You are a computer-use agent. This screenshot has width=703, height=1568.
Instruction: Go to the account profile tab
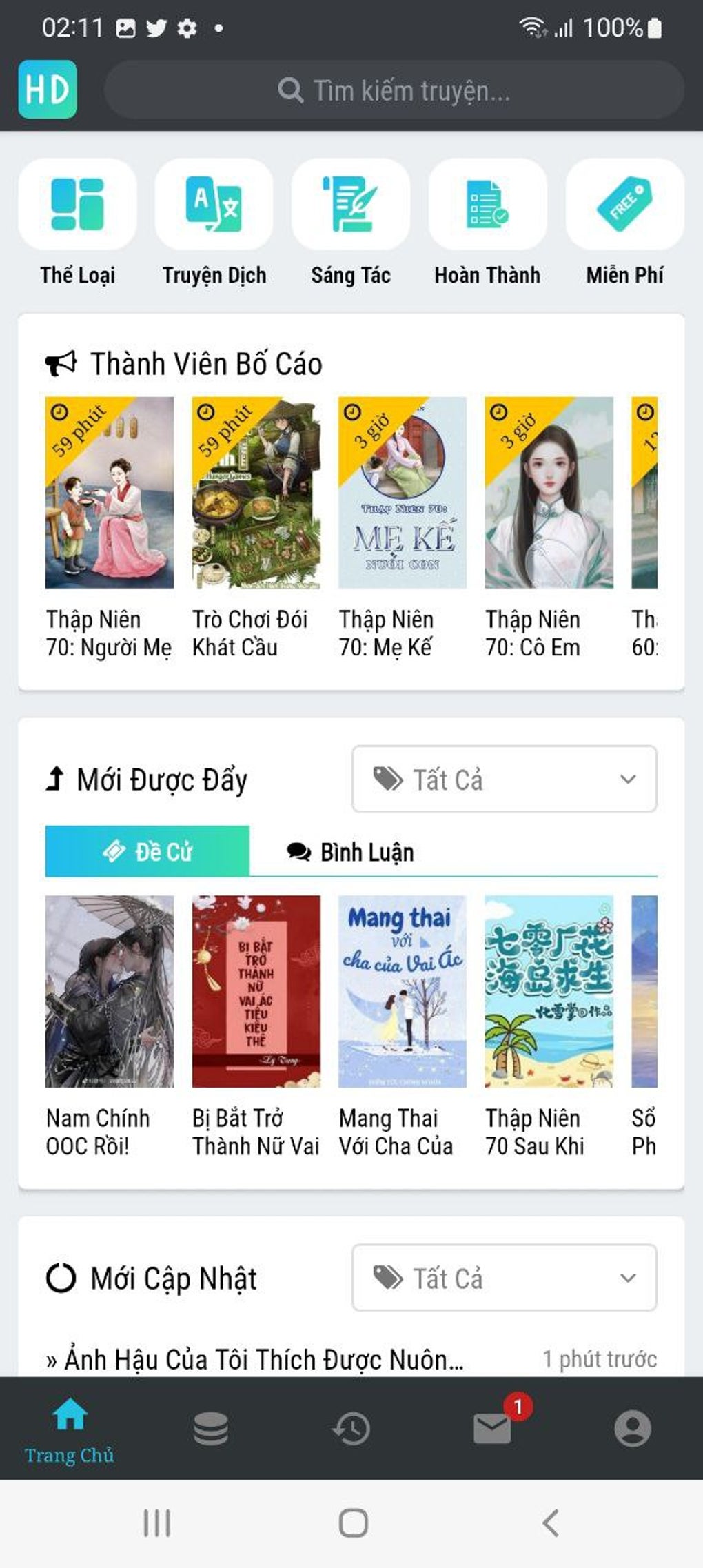click(632, 1428)
